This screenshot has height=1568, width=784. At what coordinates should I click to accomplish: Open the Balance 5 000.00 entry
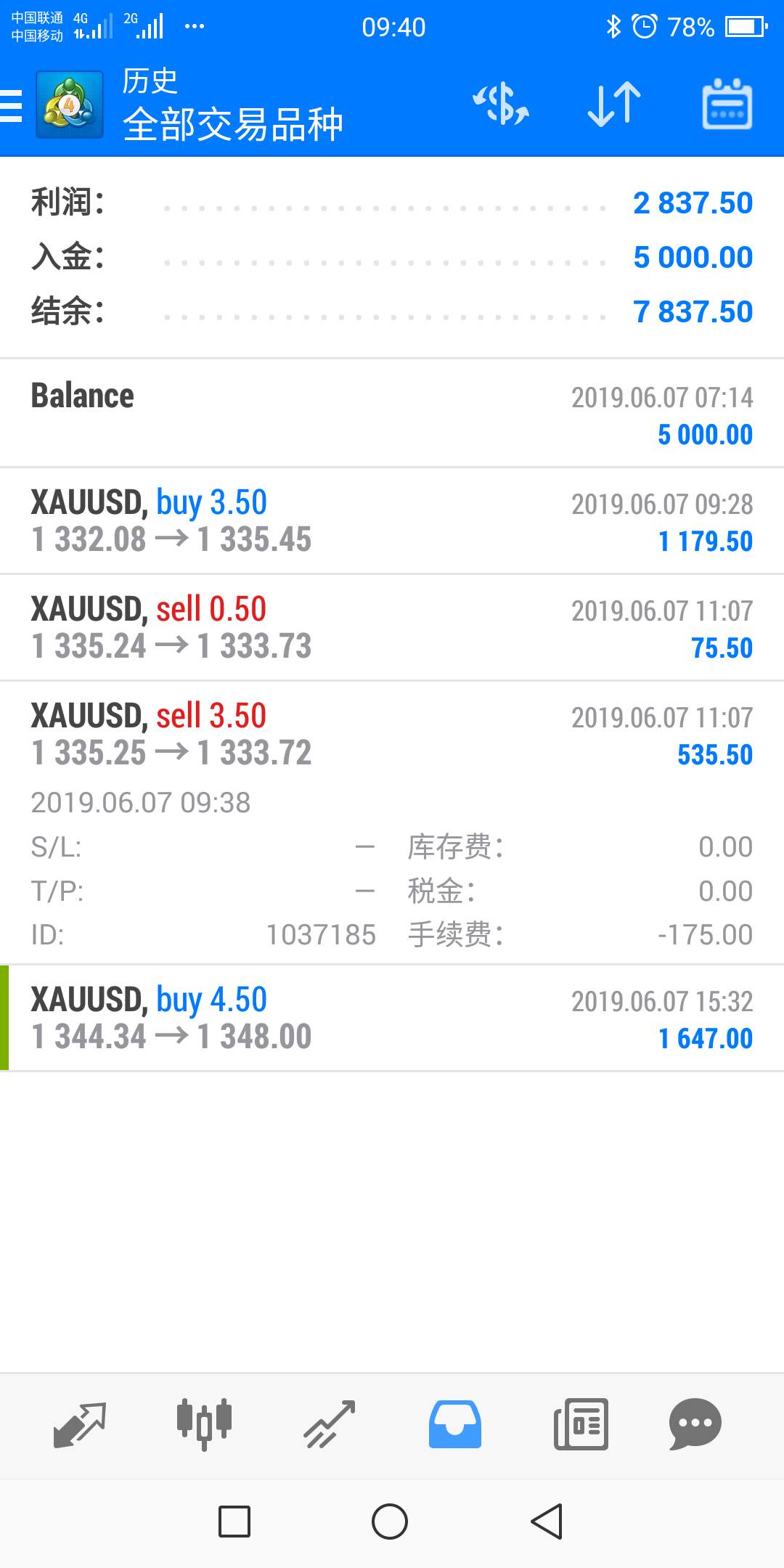tap(392, 413)
